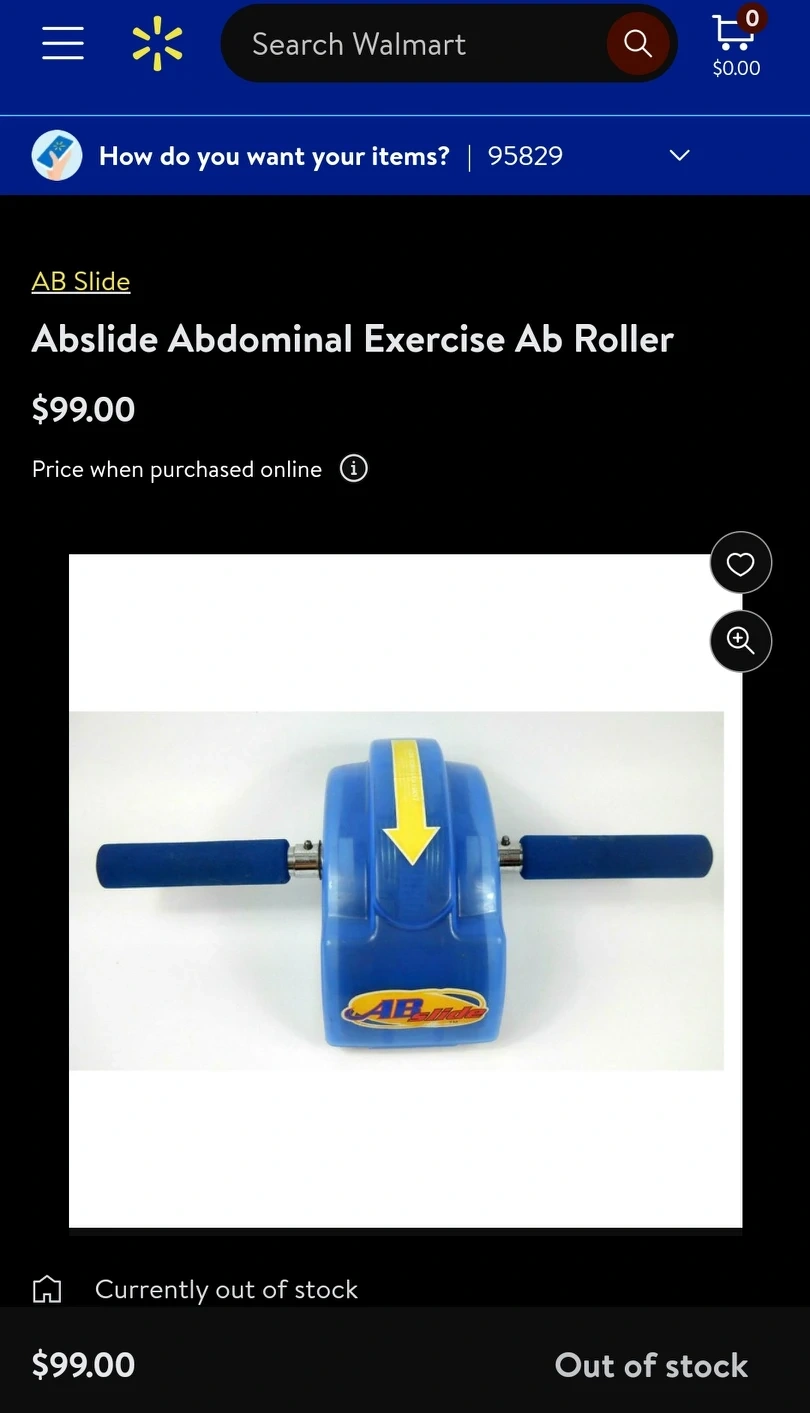Open the shopping cart
Screen dimensions: 810x1413
pyautogui.click(x=736, y=44)
